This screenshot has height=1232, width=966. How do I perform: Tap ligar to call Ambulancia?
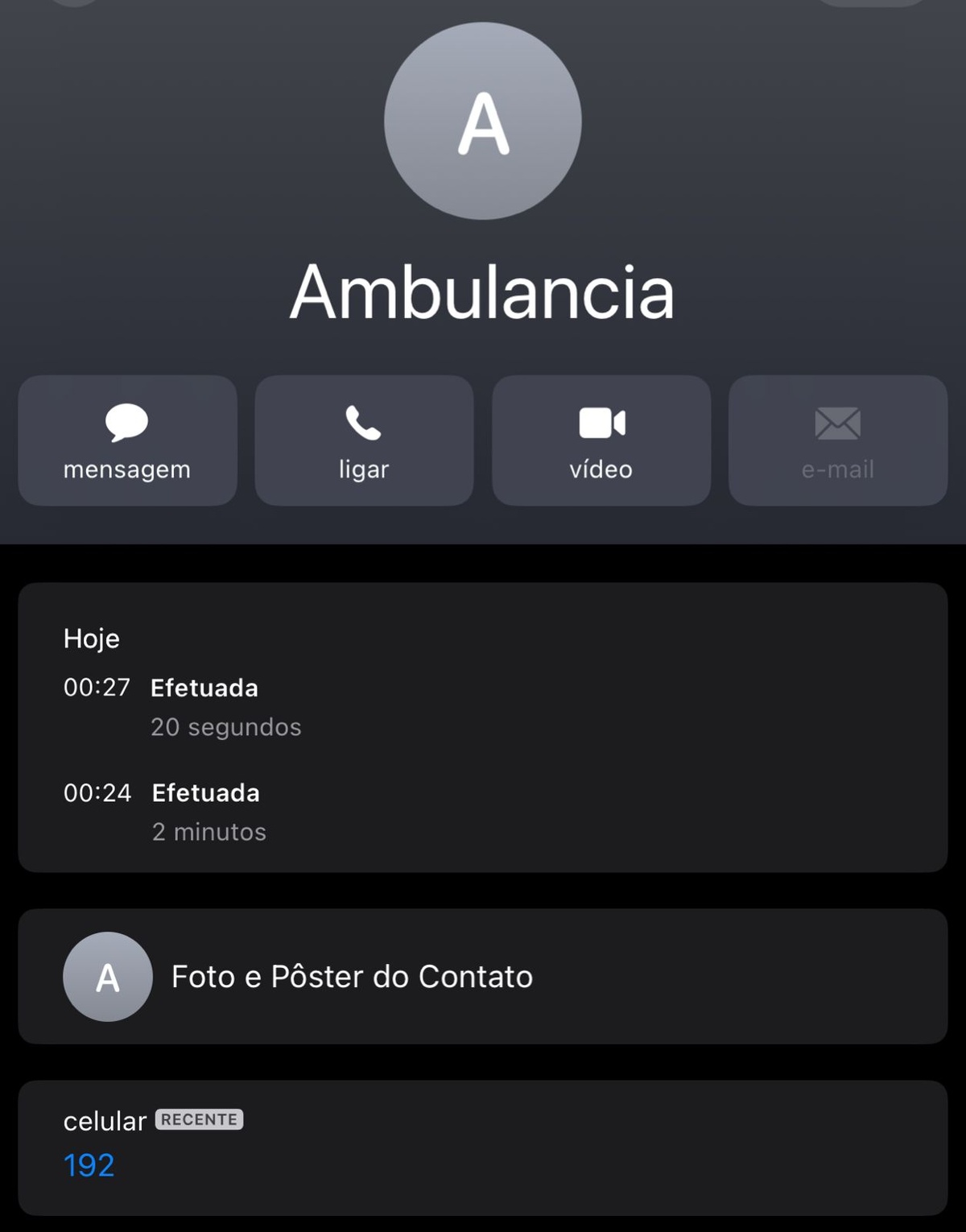click(364, 440)
